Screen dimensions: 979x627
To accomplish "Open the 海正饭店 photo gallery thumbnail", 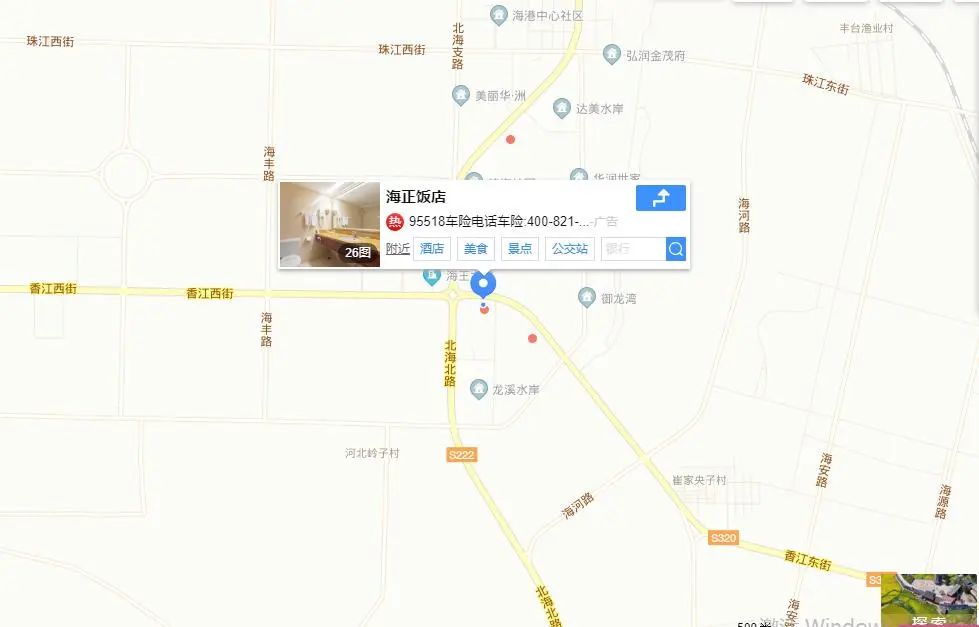I will (x=330, y=224).
